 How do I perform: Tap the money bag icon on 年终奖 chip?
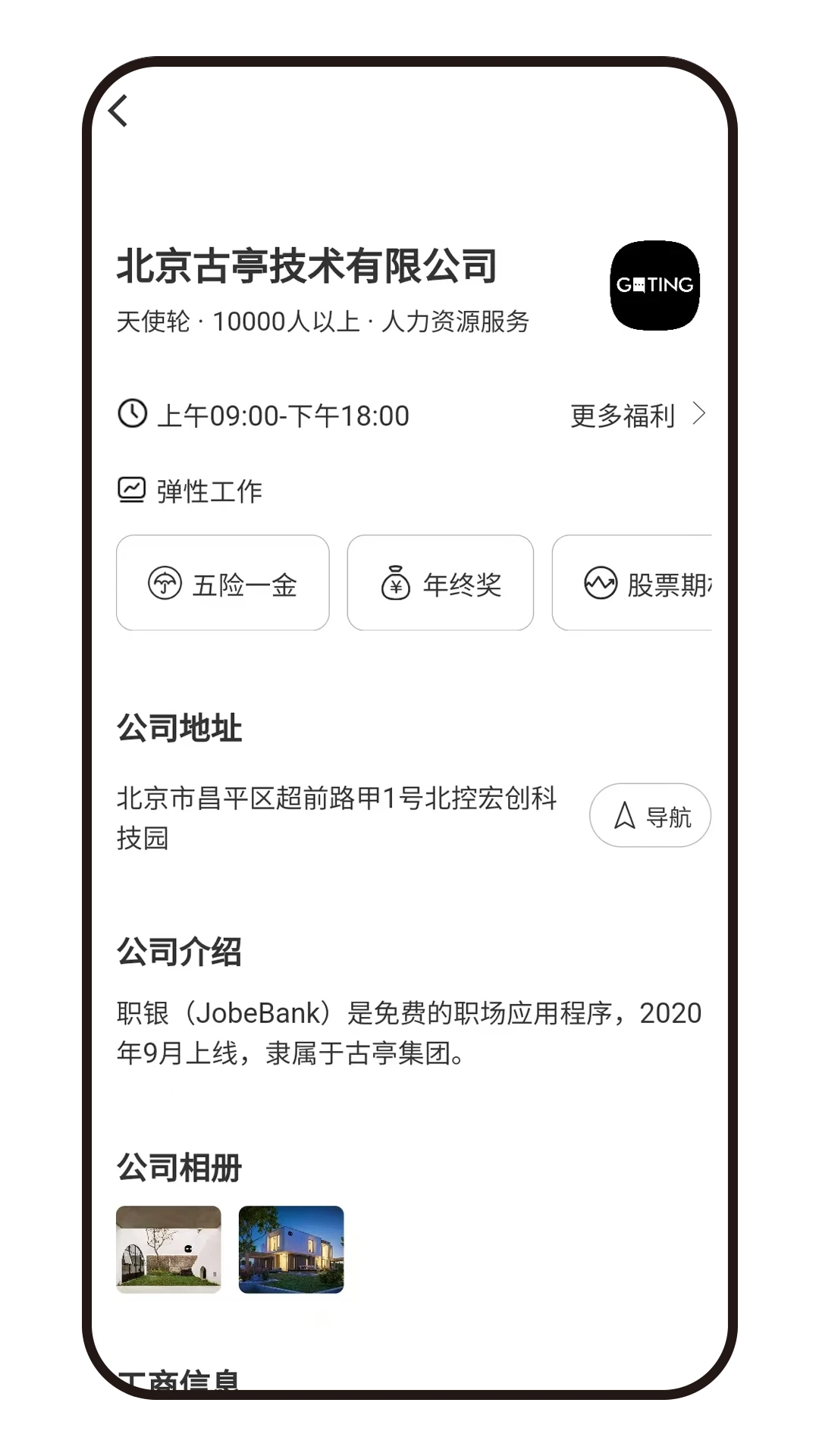[395, 583]
